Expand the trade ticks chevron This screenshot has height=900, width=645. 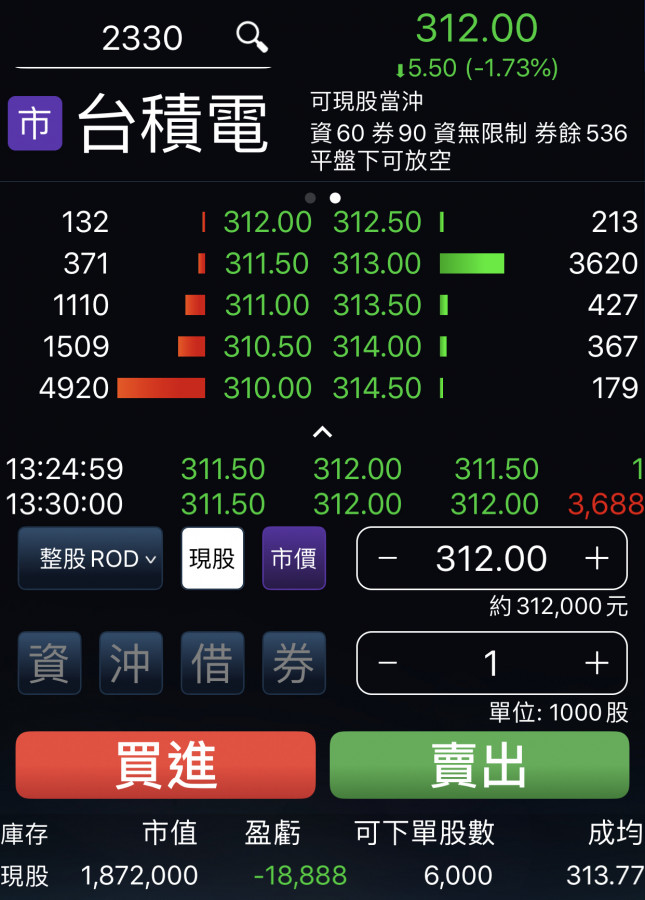click(322, 432)
